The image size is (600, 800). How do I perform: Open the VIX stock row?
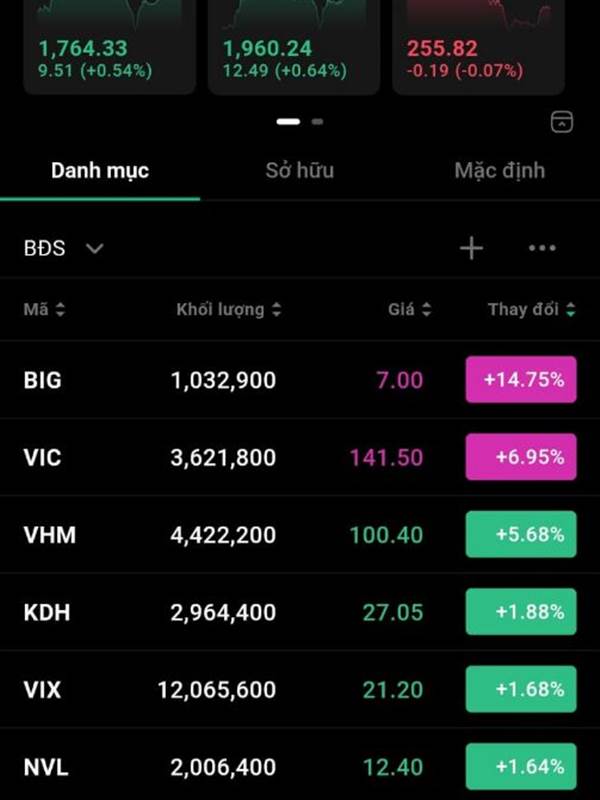(300, 689)
